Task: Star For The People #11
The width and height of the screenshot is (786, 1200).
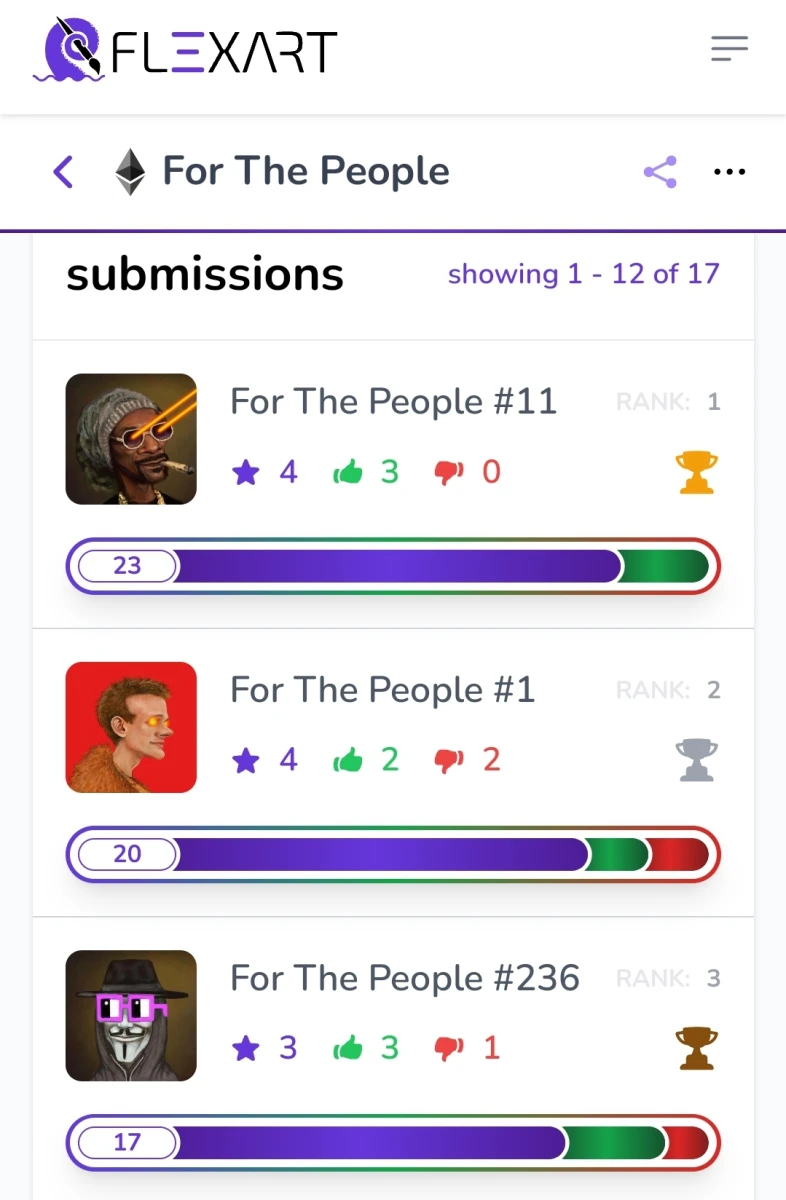Action: [x=246, y=472]
